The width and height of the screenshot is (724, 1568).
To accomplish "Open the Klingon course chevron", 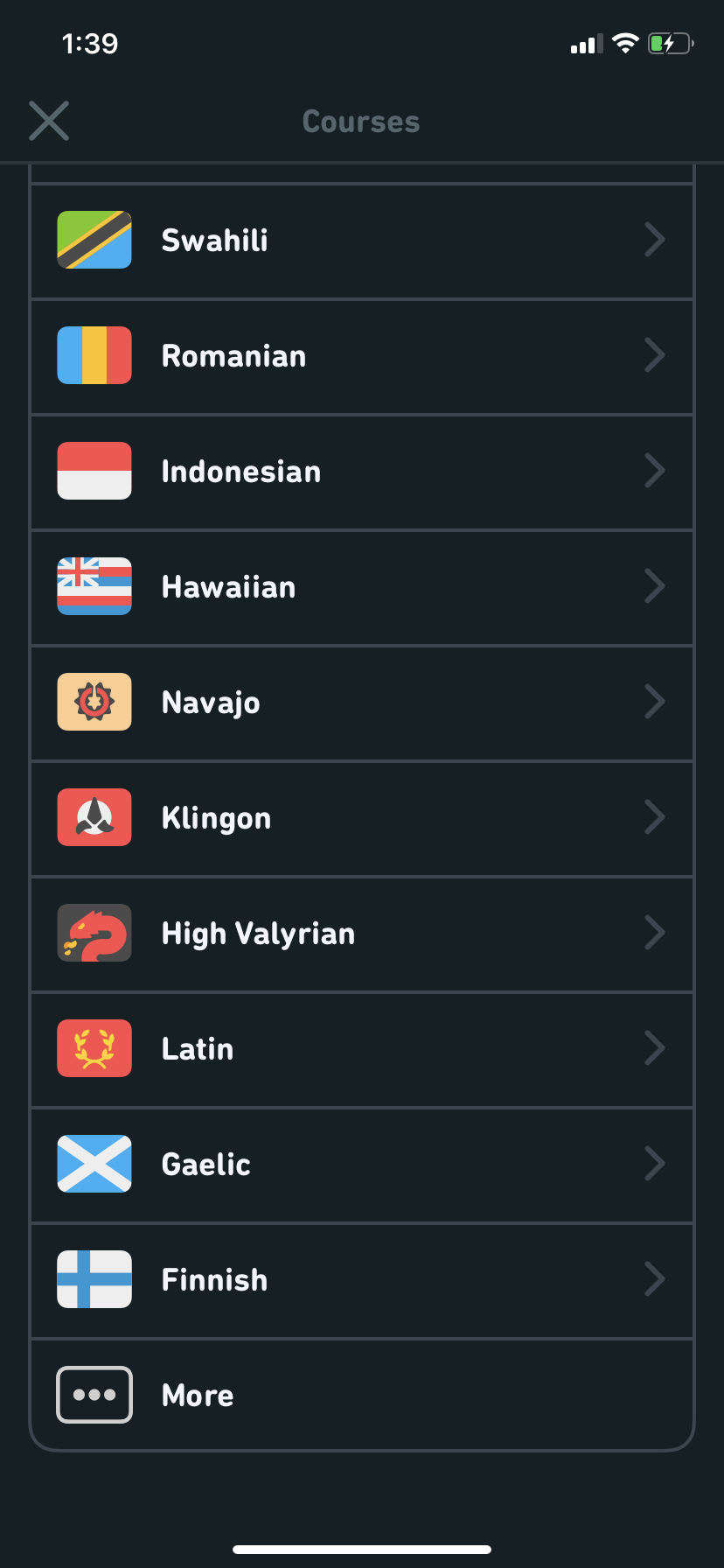I will (x=654, y=816).
